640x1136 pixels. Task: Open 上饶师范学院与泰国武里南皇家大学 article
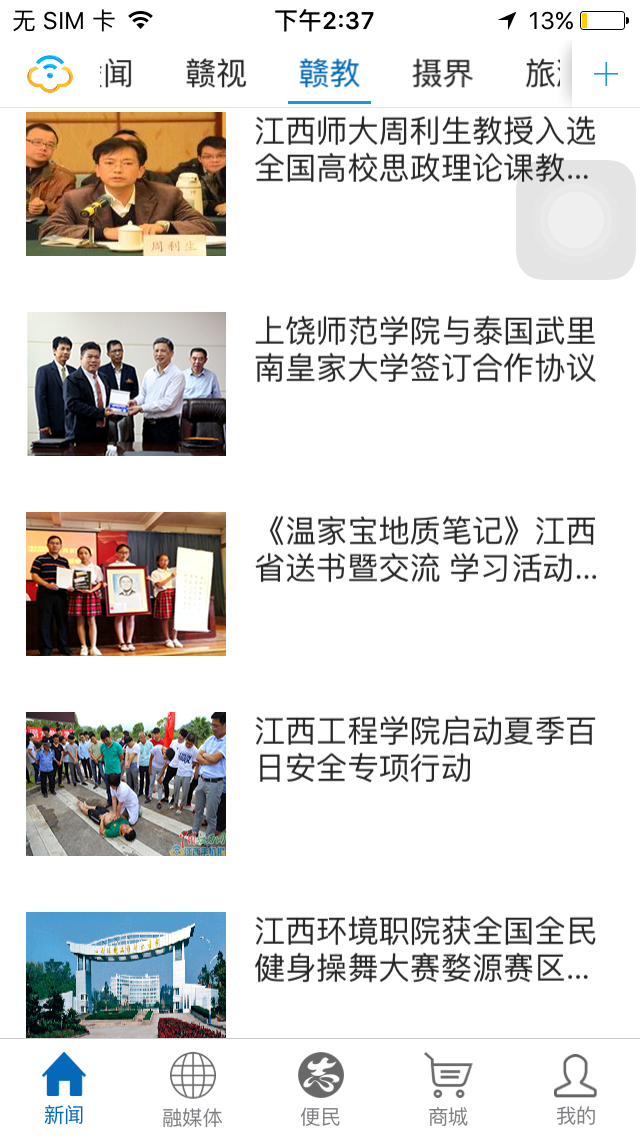point(424,350)
